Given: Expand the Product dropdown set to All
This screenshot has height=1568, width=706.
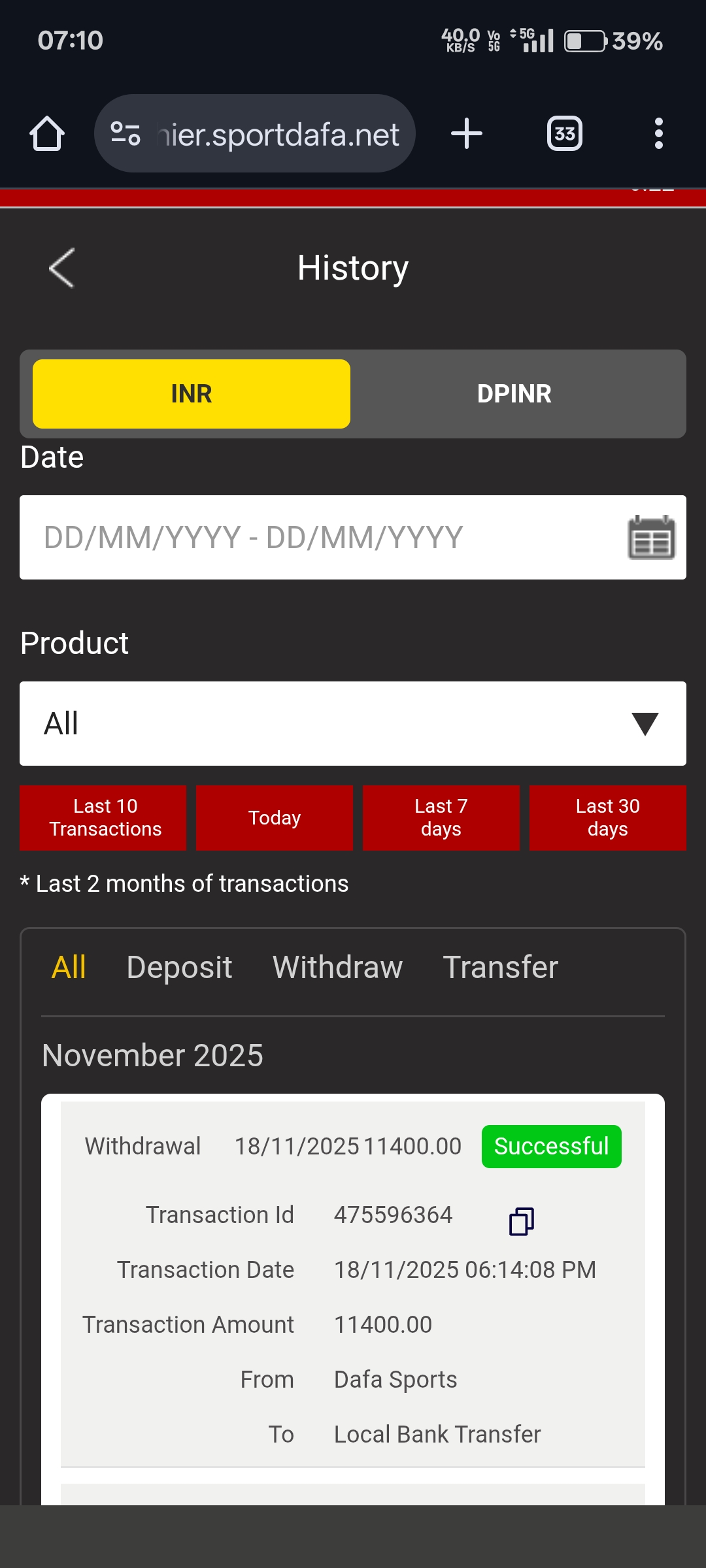Looking at the screenshot, I should 353,724.
